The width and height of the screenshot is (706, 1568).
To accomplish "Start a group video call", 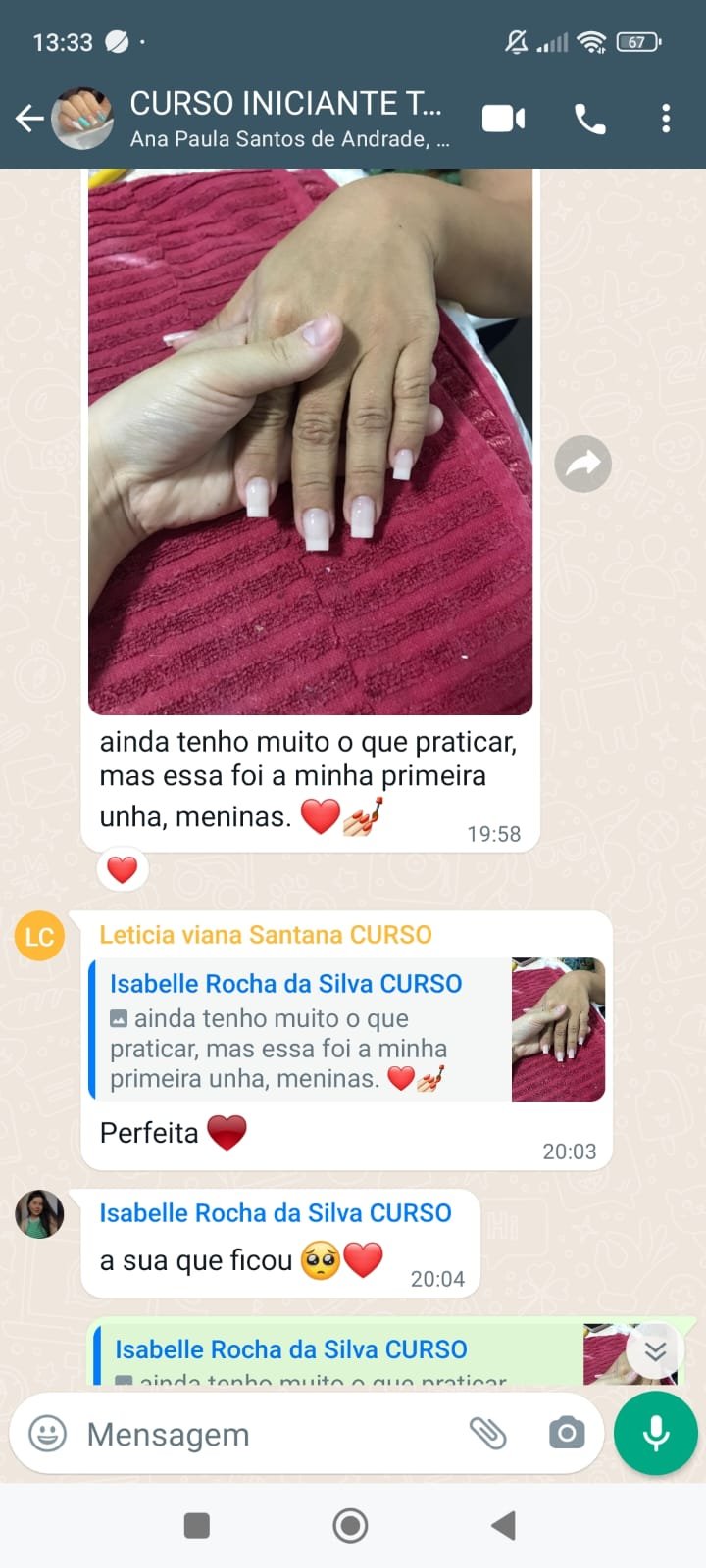I will click(503, 119).
